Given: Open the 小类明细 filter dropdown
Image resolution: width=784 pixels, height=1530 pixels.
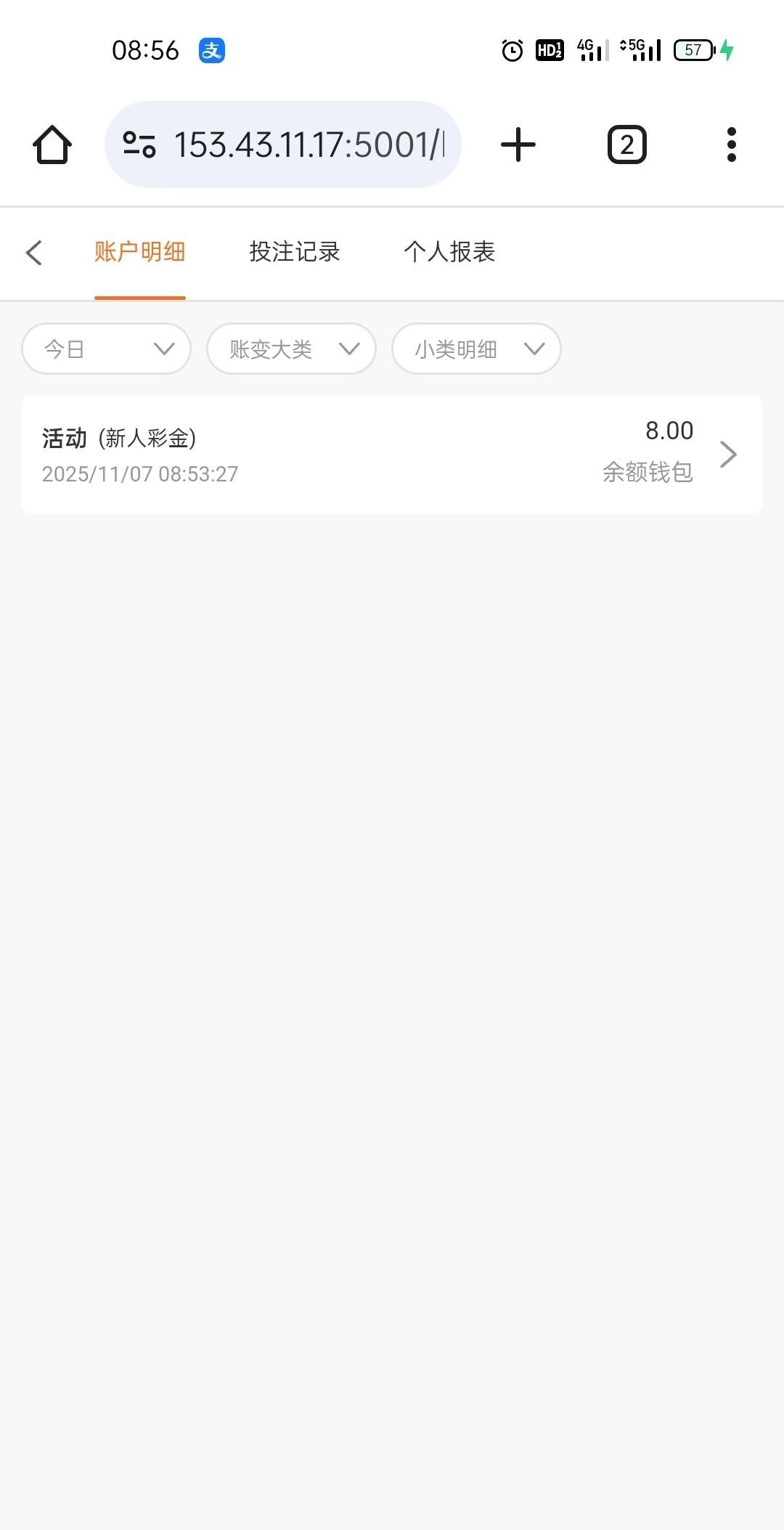Looking at the screenshot, I should click(x=476, y=349).
